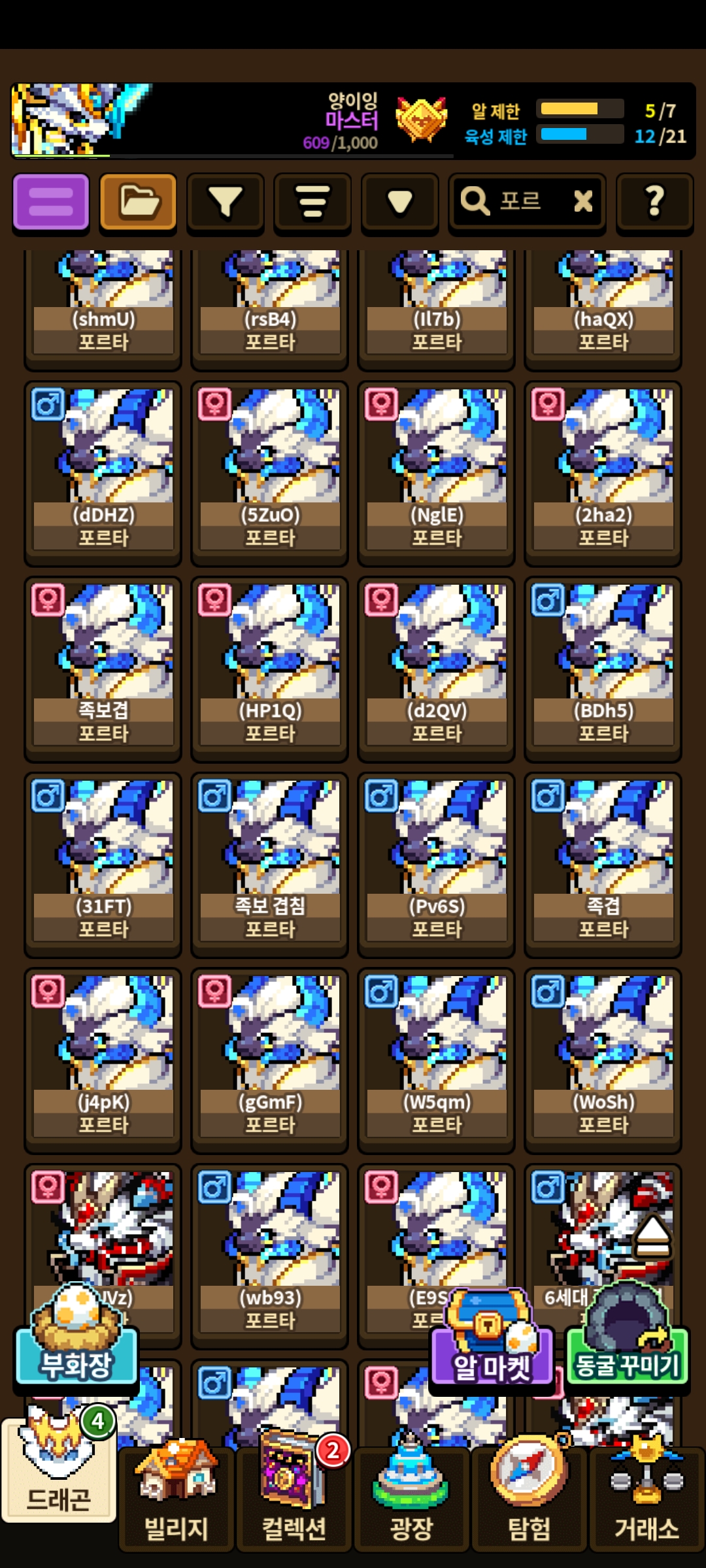
Task: Tap the down-arrow dropdown button
Action: [x=399, y=202]
